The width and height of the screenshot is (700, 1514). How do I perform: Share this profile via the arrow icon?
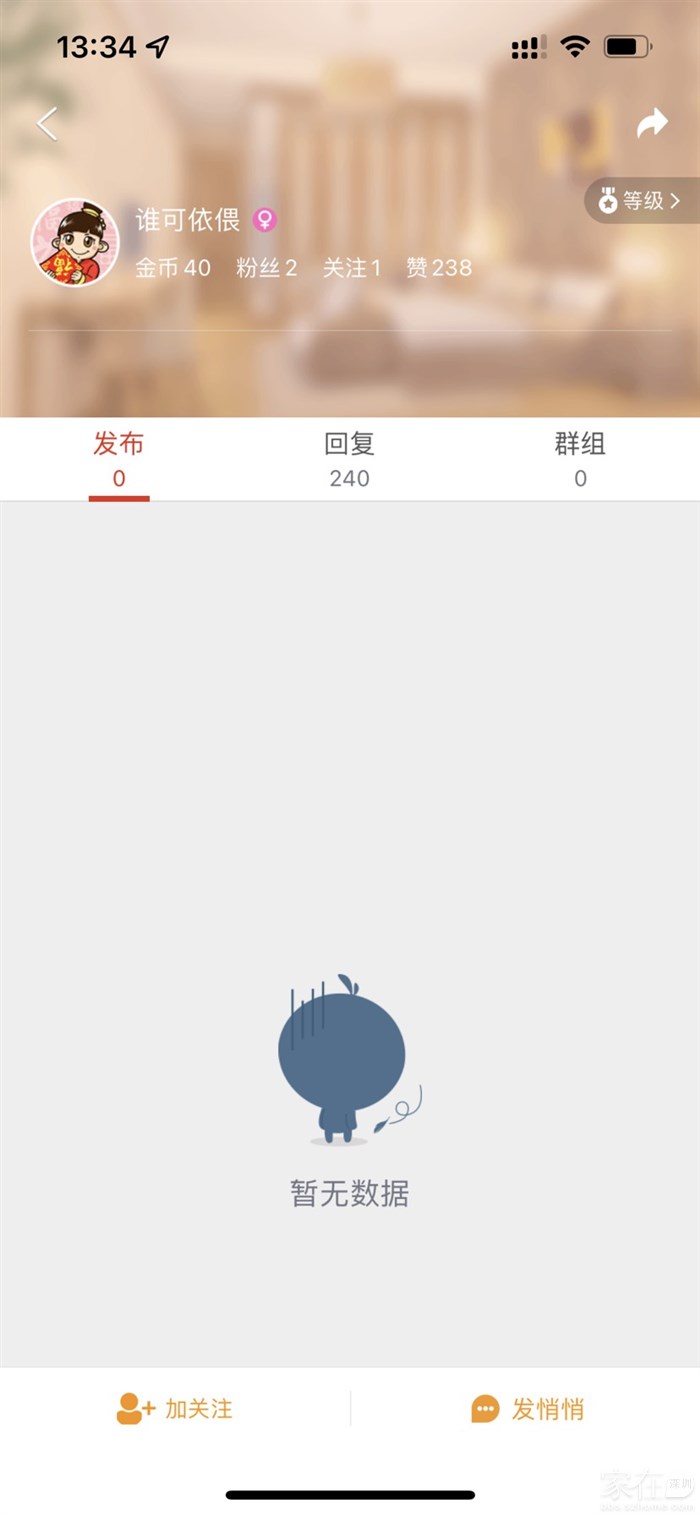(652, 124)
